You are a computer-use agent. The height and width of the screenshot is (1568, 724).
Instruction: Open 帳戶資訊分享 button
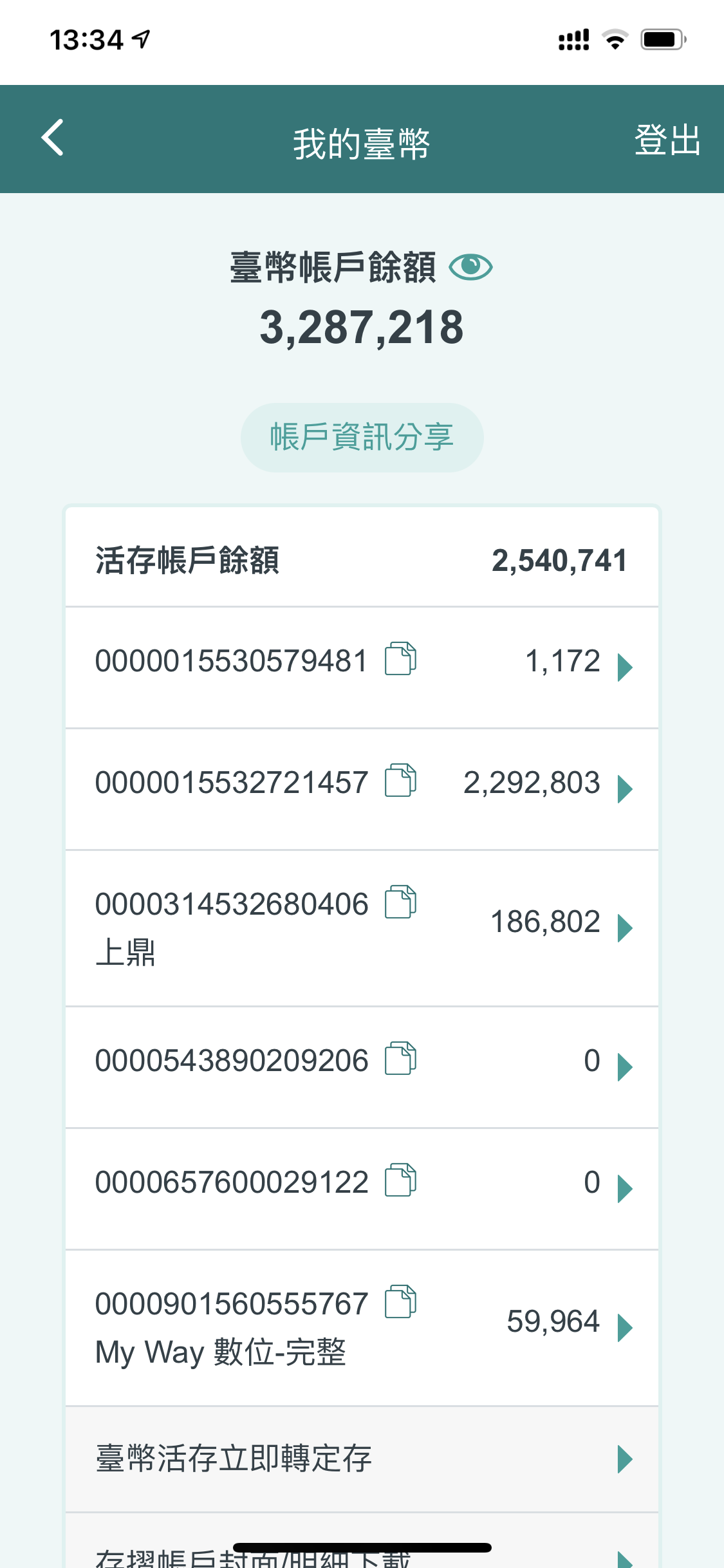[362, 438]
